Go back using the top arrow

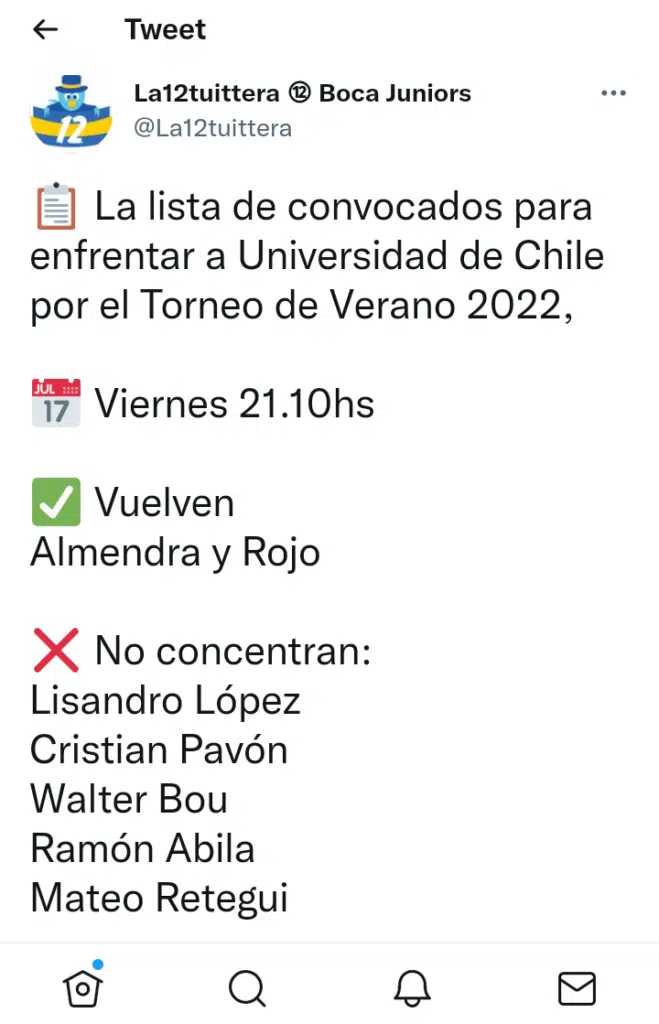(x=46, y=30)
